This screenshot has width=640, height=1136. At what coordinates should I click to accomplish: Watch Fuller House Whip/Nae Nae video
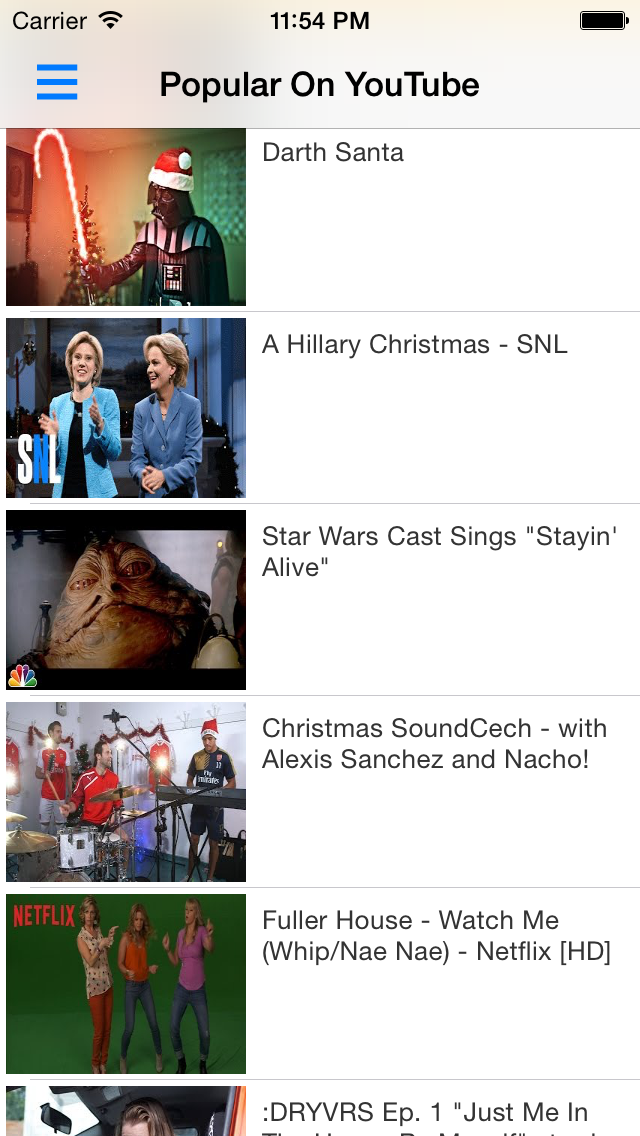(x=320, y=983)
